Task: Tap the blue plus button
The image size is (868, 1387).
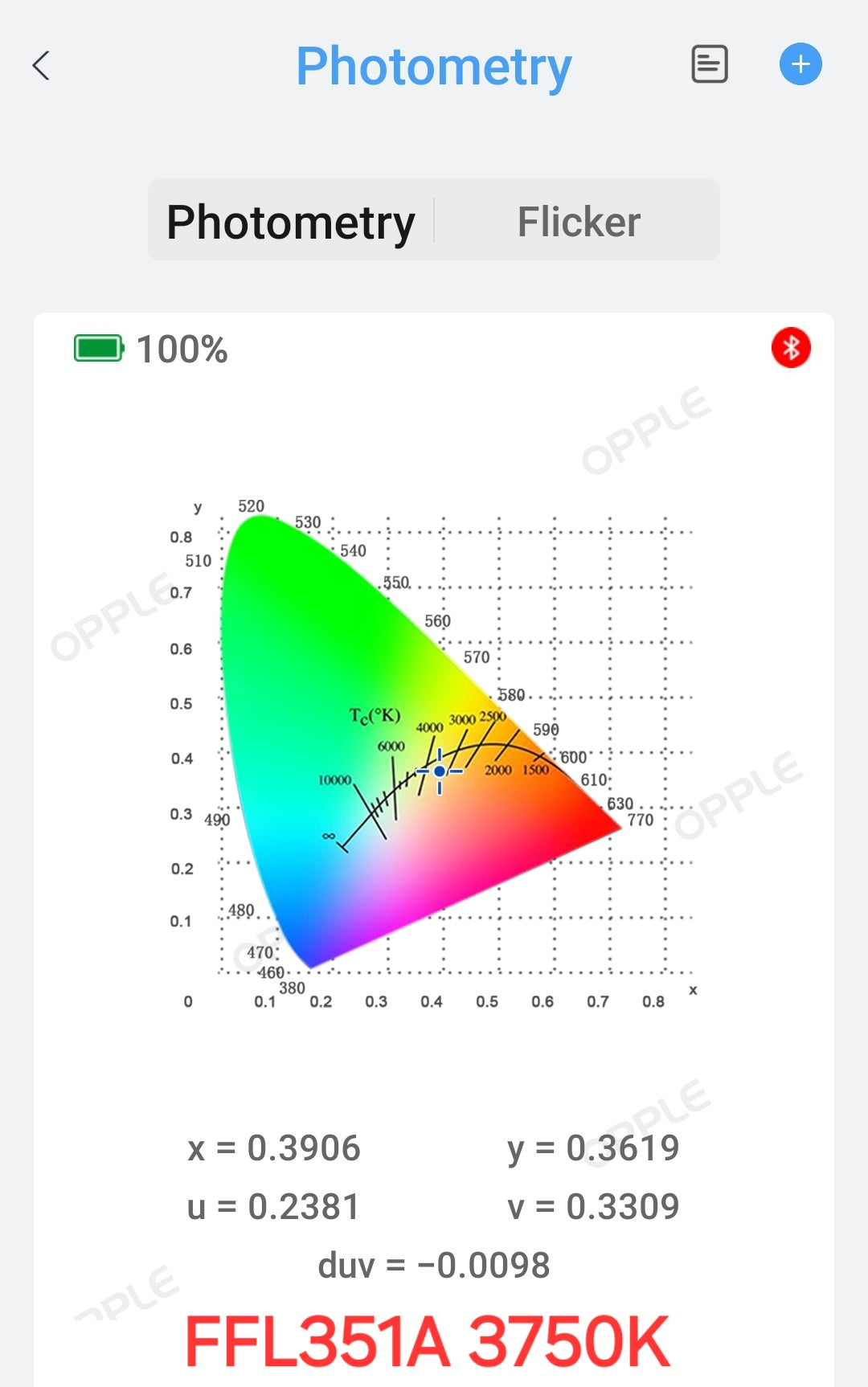Action: click(x=800, y=64)
